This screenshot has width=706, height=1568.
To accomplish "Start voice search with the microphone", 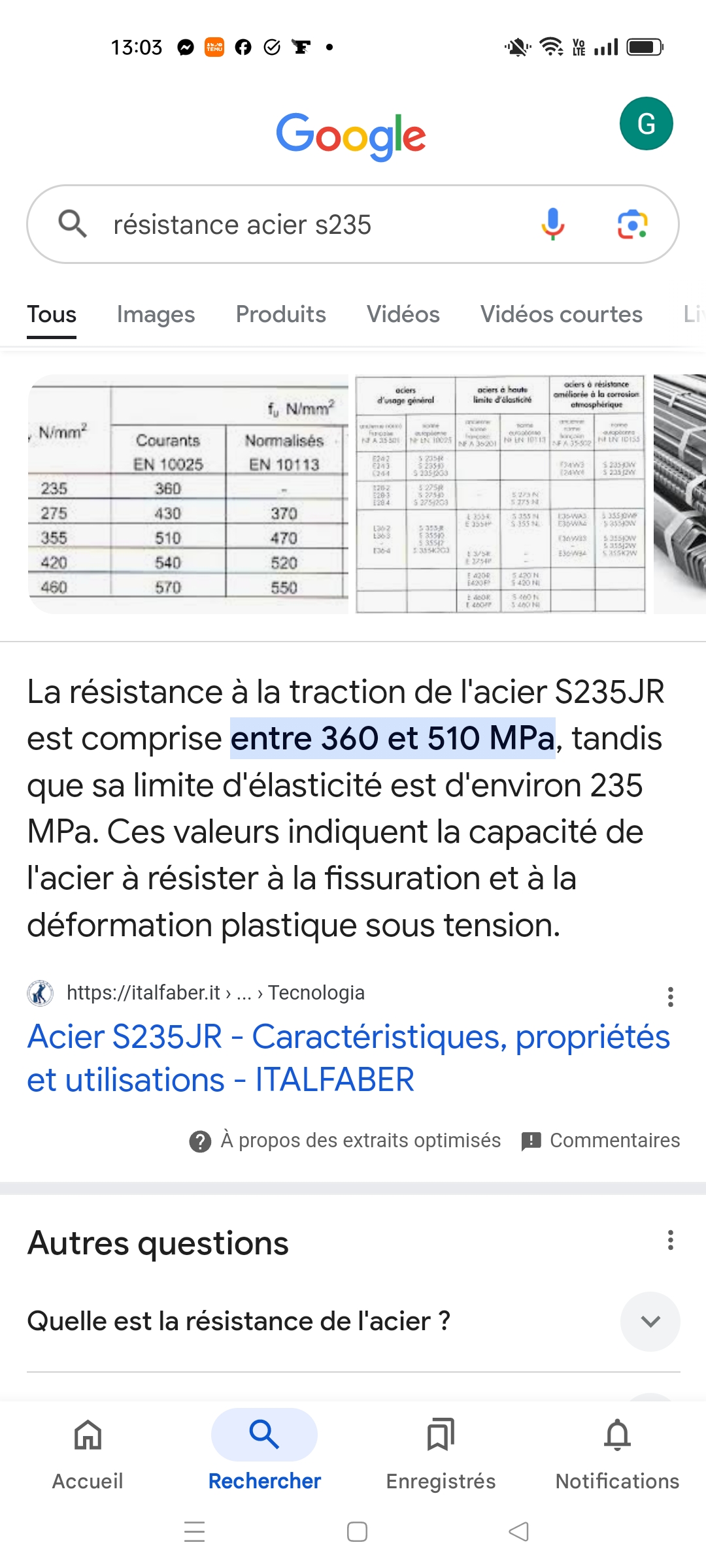I will (x=552, y=224).
